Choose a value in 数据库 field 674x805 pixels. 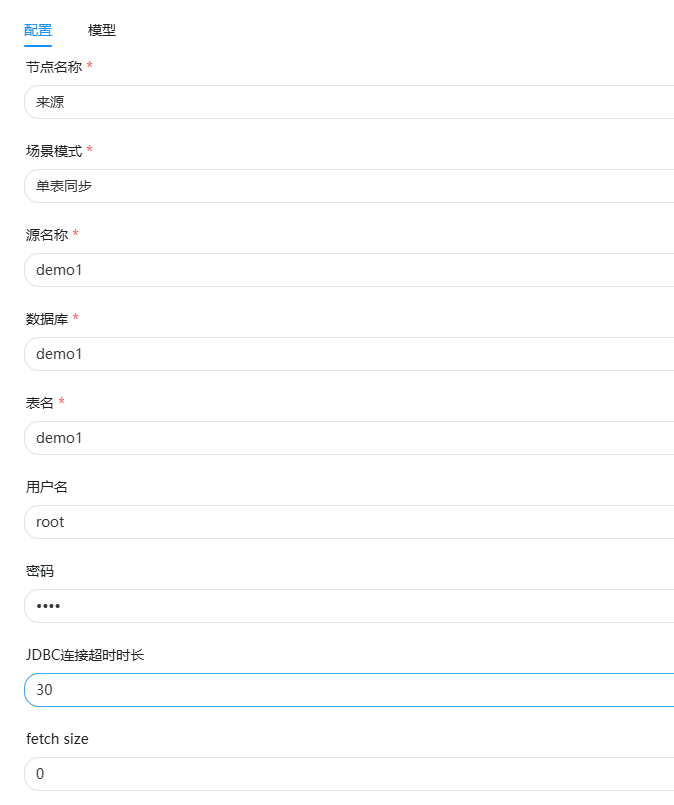pyautogui.click(x=350, y=354)
